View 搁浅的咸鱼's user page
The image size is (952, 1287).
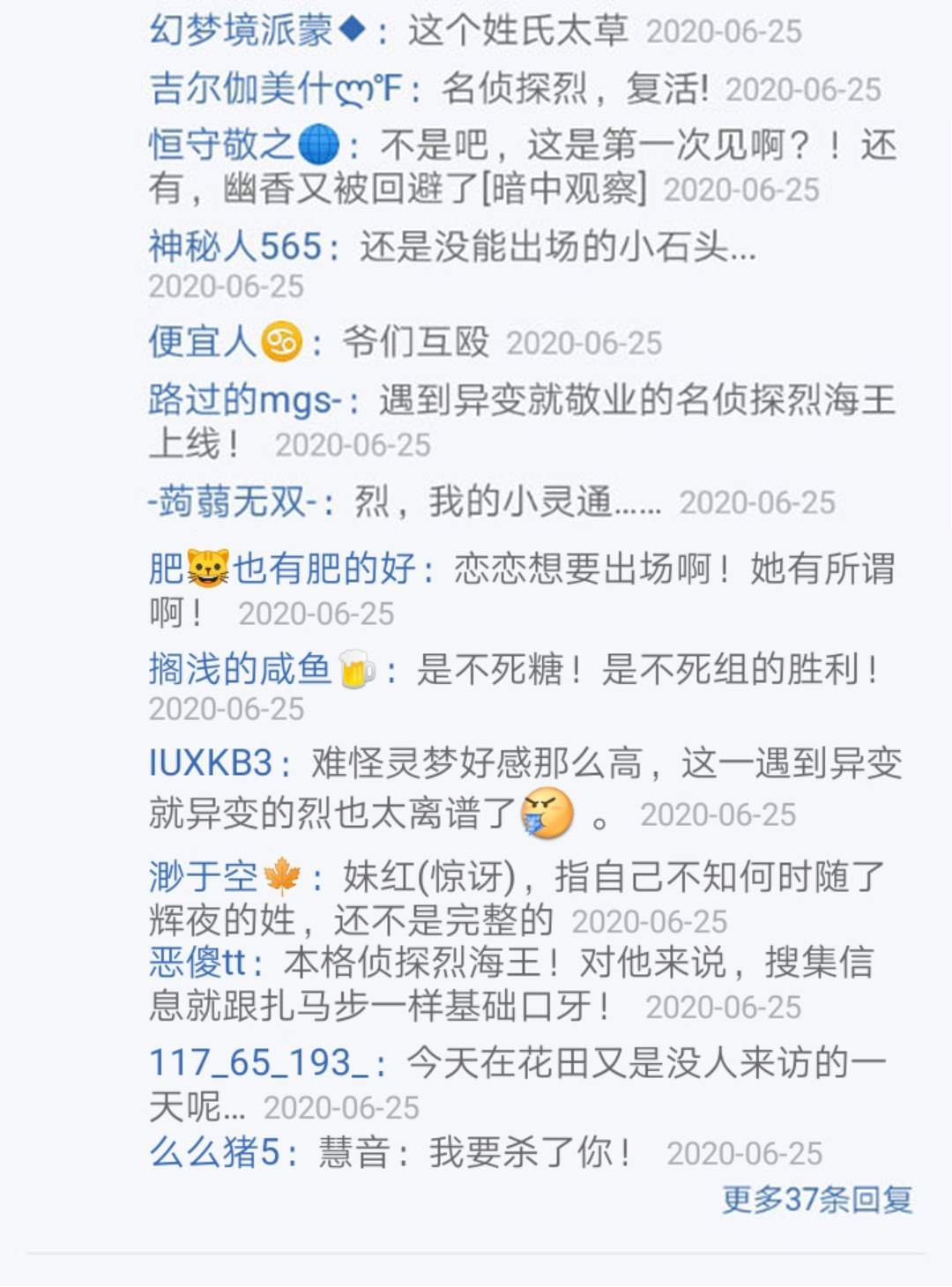pyautogui.click(x=261, y=670)
